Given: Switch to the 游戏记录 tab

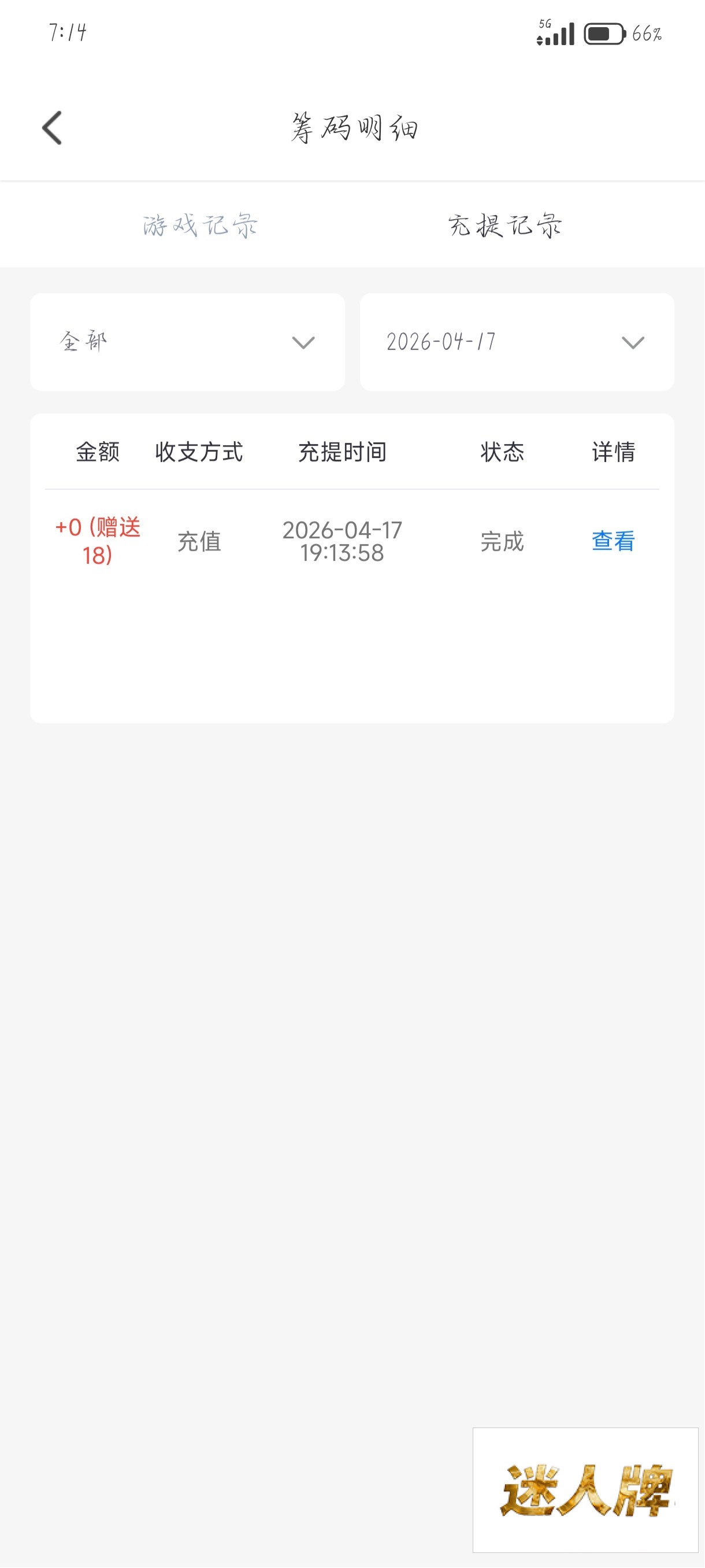Looking at the screenshot, I should click(x=200, y=225).
